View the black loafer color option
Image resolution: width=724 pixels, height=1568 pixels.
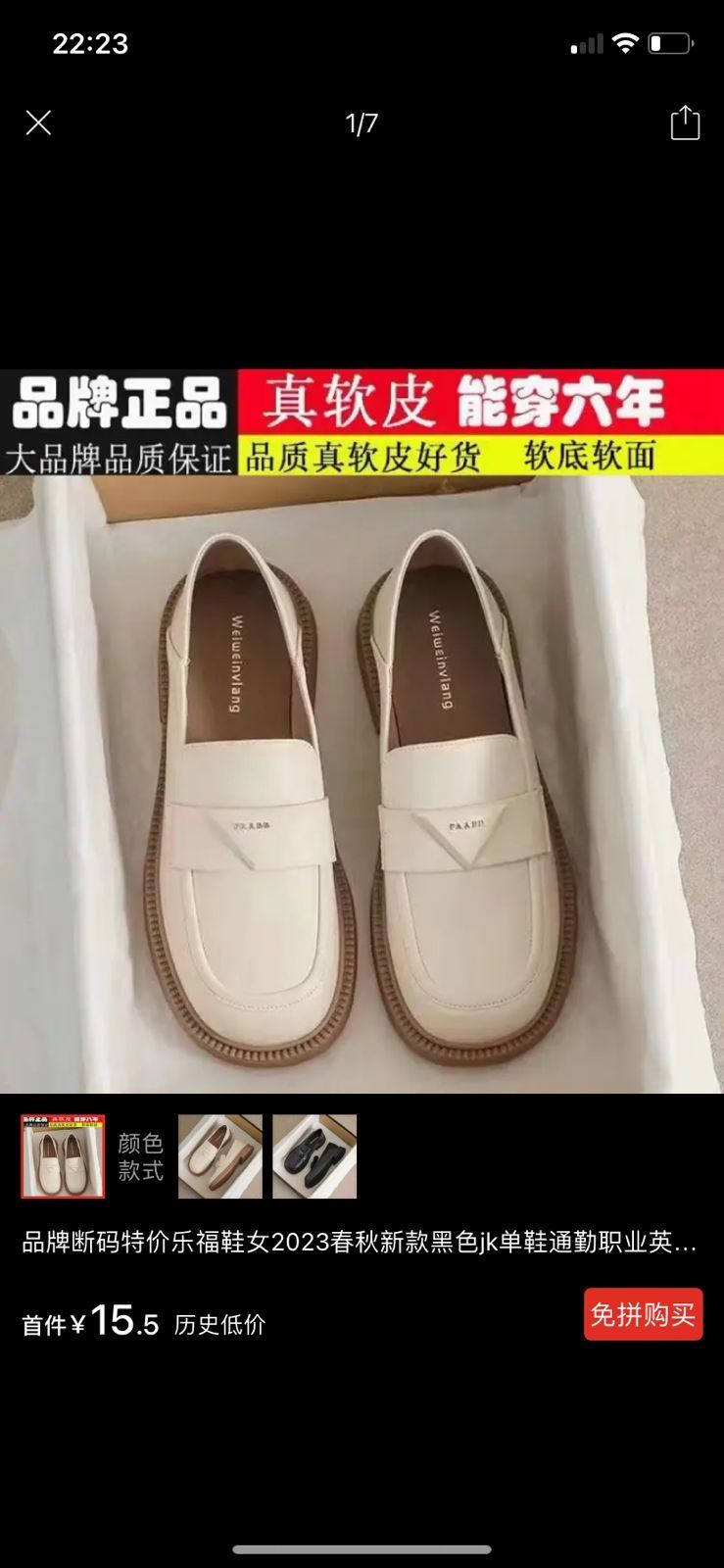314,1156
